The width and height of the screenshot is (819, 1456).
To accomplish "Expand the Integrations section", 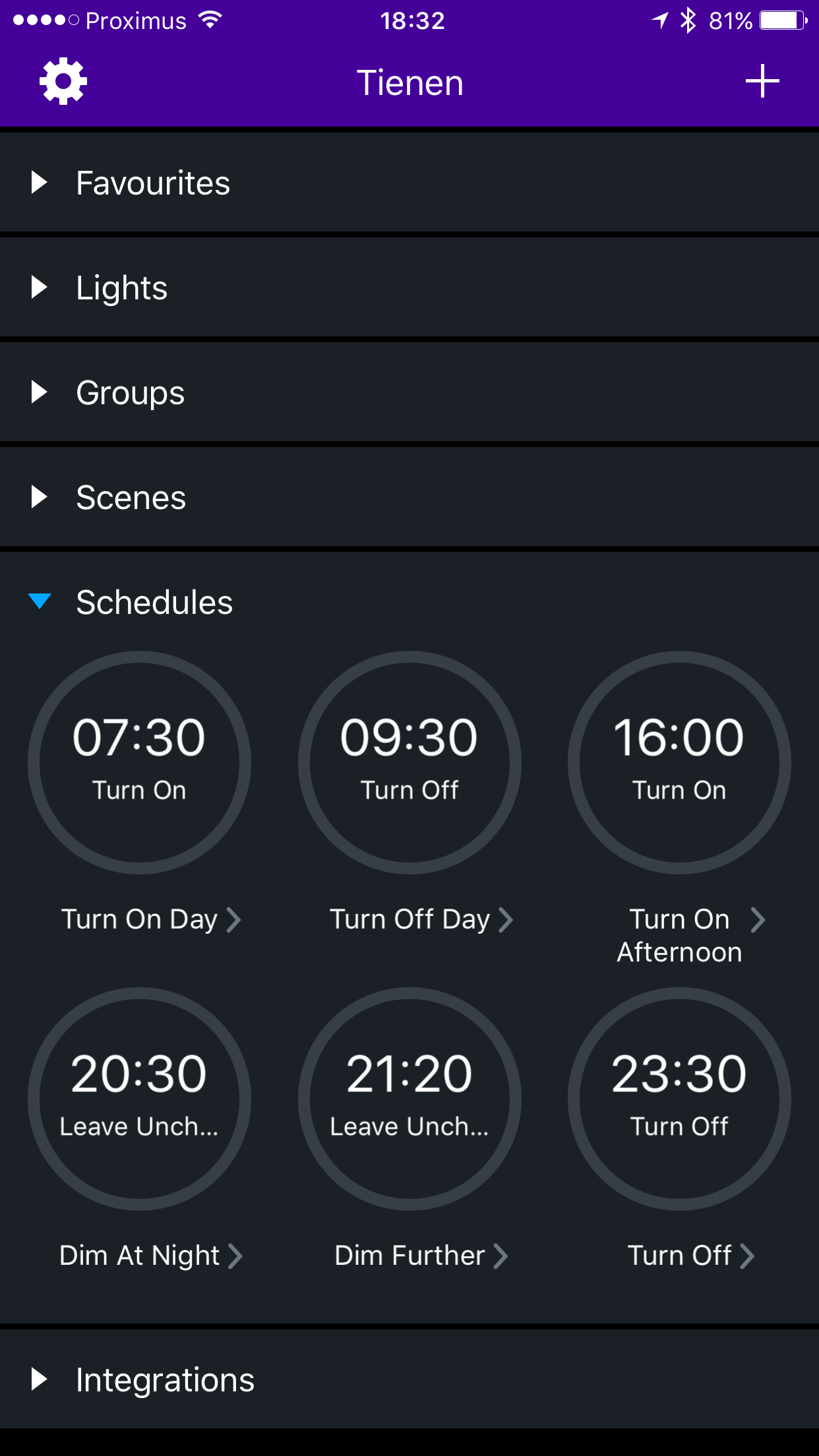I will coord(165,1380).
